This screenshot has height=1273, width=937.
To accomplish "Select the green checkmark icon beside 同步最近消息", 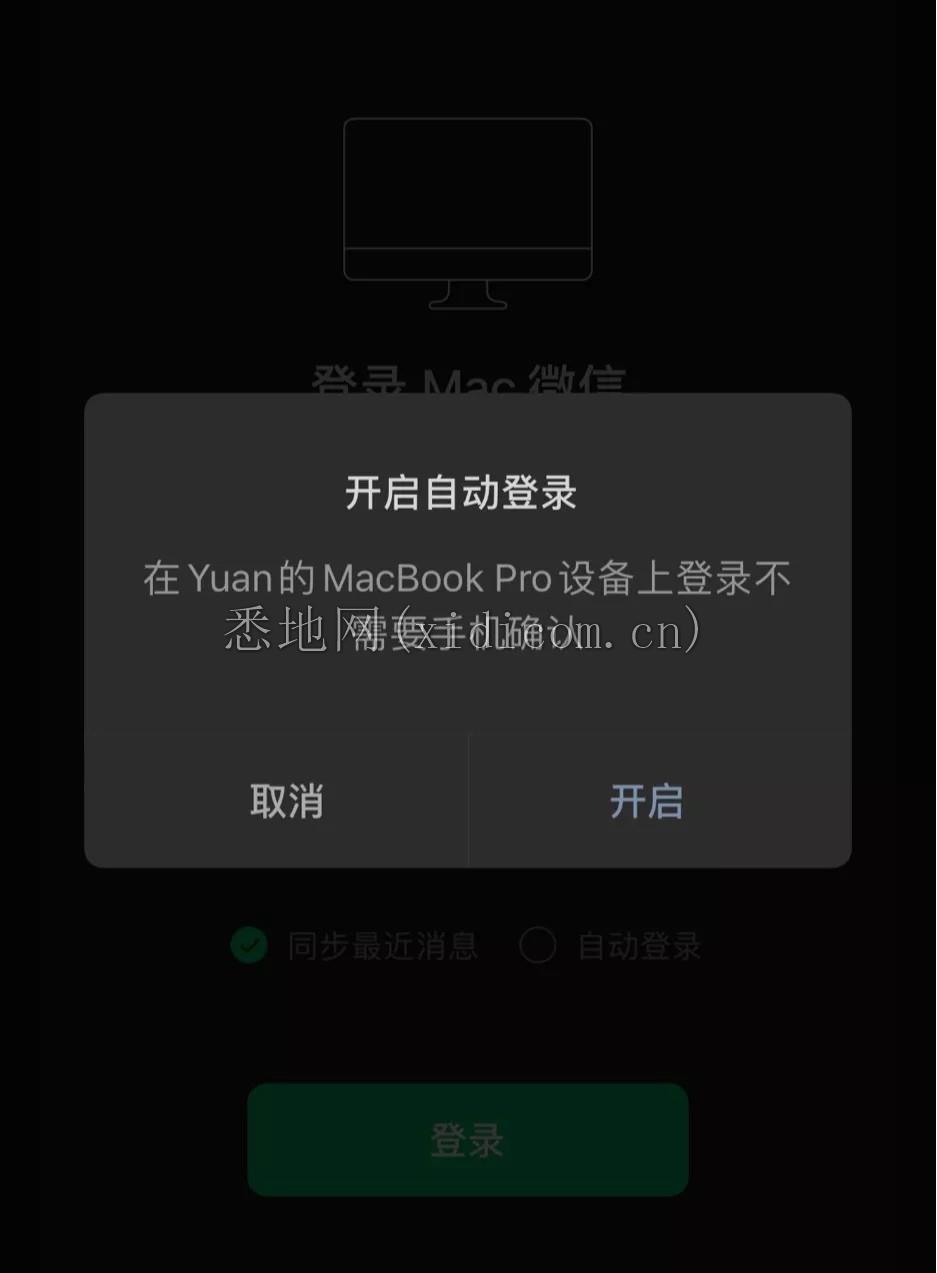I will [x=248, y=945].
